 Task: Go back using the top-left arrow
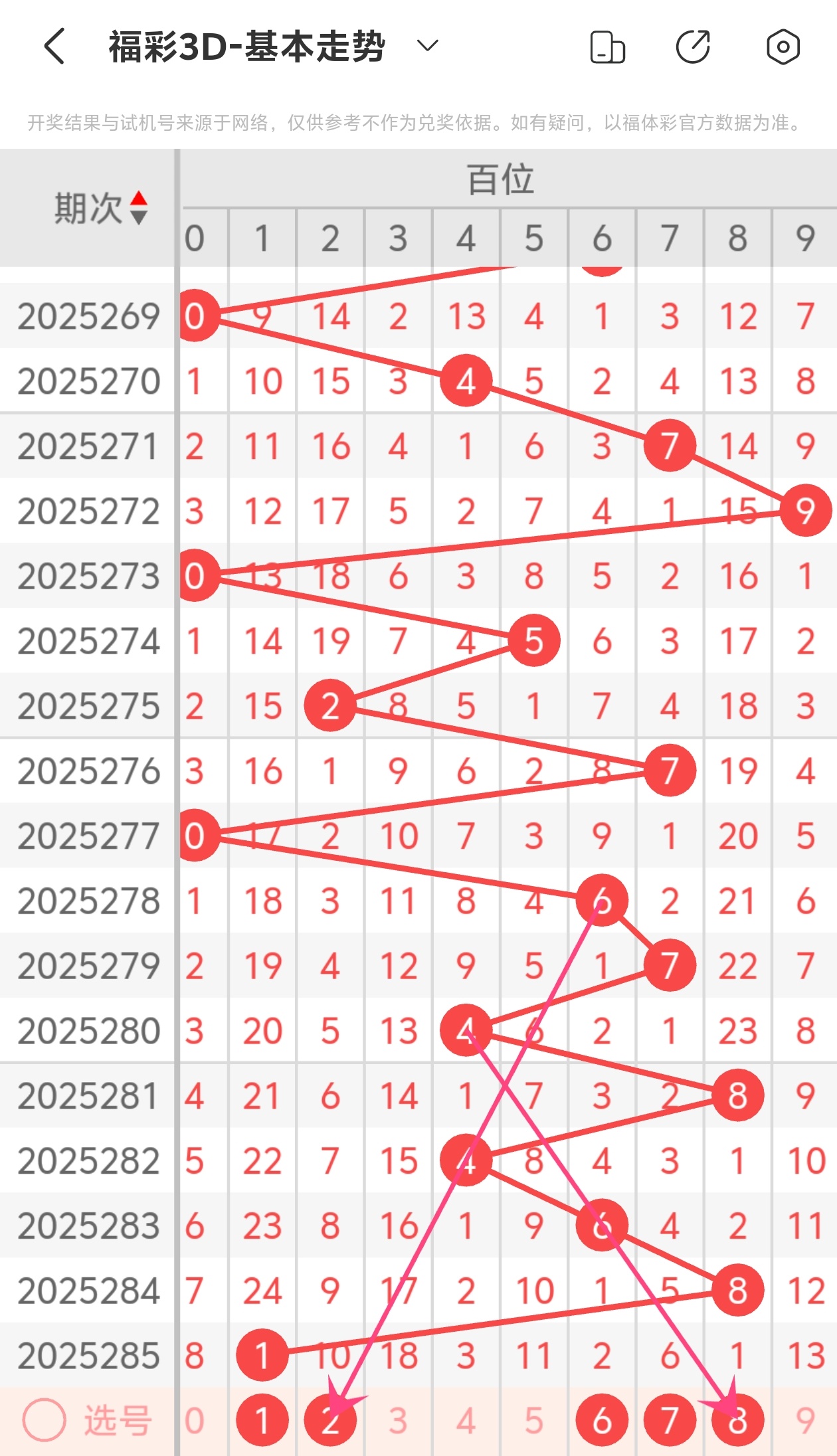(55, 46)
